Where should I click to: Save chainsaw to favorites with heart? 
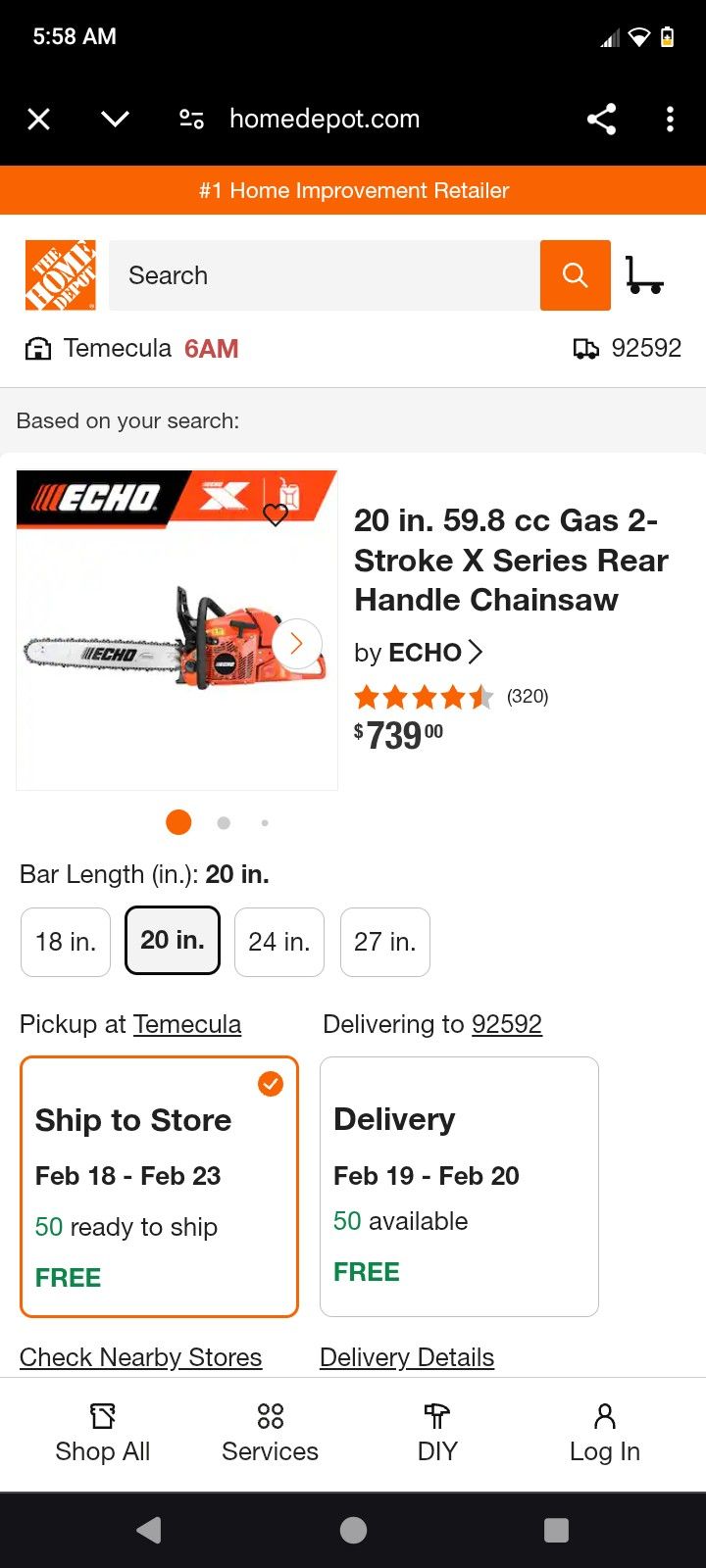coord(276,514)
